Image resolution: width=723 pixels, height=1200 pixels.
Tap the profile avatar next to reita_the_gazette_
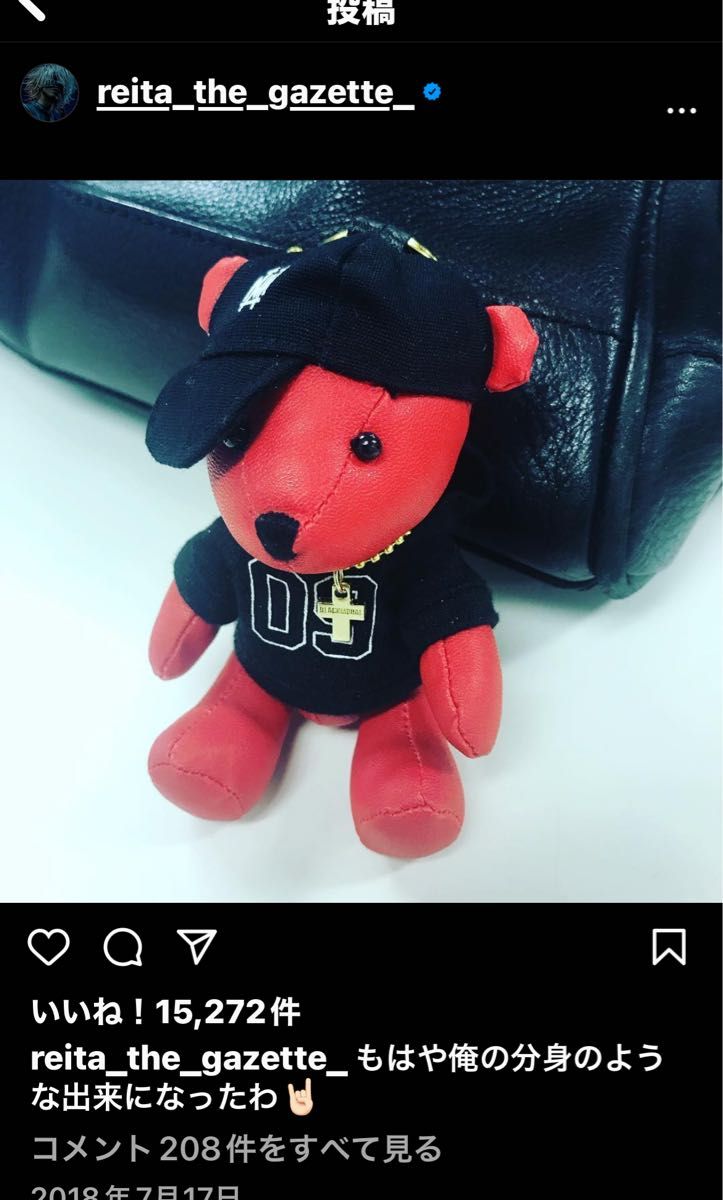click(x=48, y=94)
